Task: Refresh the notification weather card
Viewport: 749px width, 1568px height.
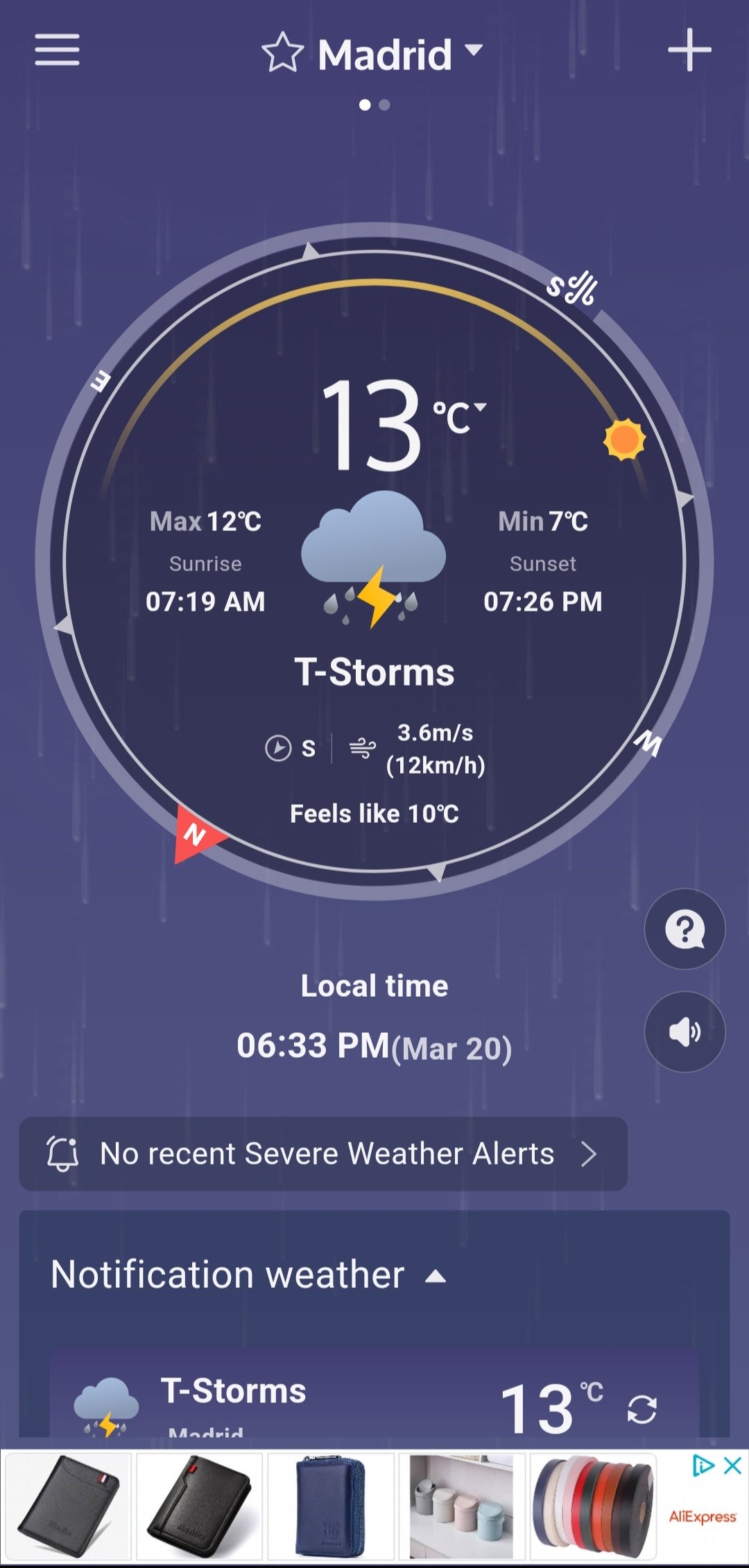Action: pyautogui.click(x=642, y=1409)
